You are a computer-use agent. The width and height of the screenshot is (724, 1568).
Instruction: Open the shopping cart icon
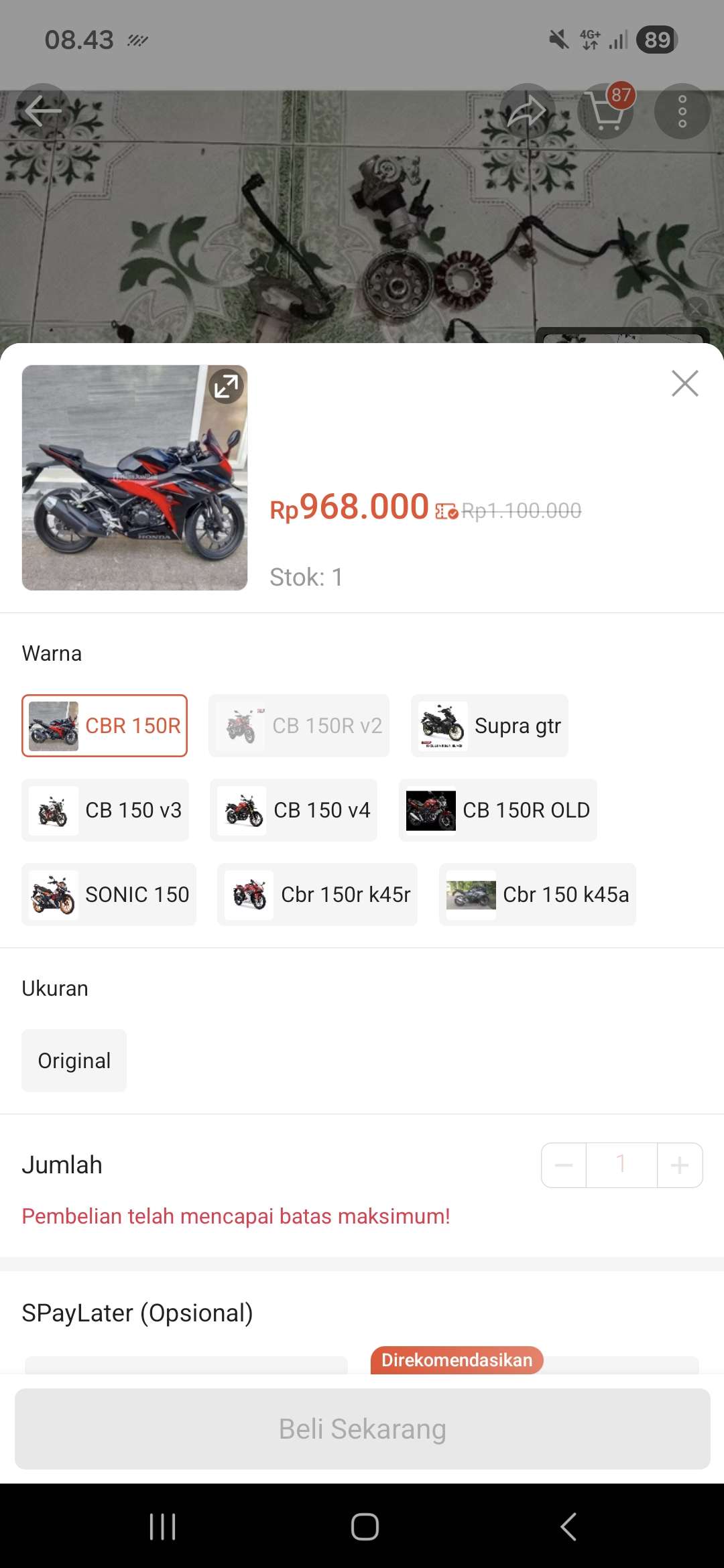click(605, 112)
